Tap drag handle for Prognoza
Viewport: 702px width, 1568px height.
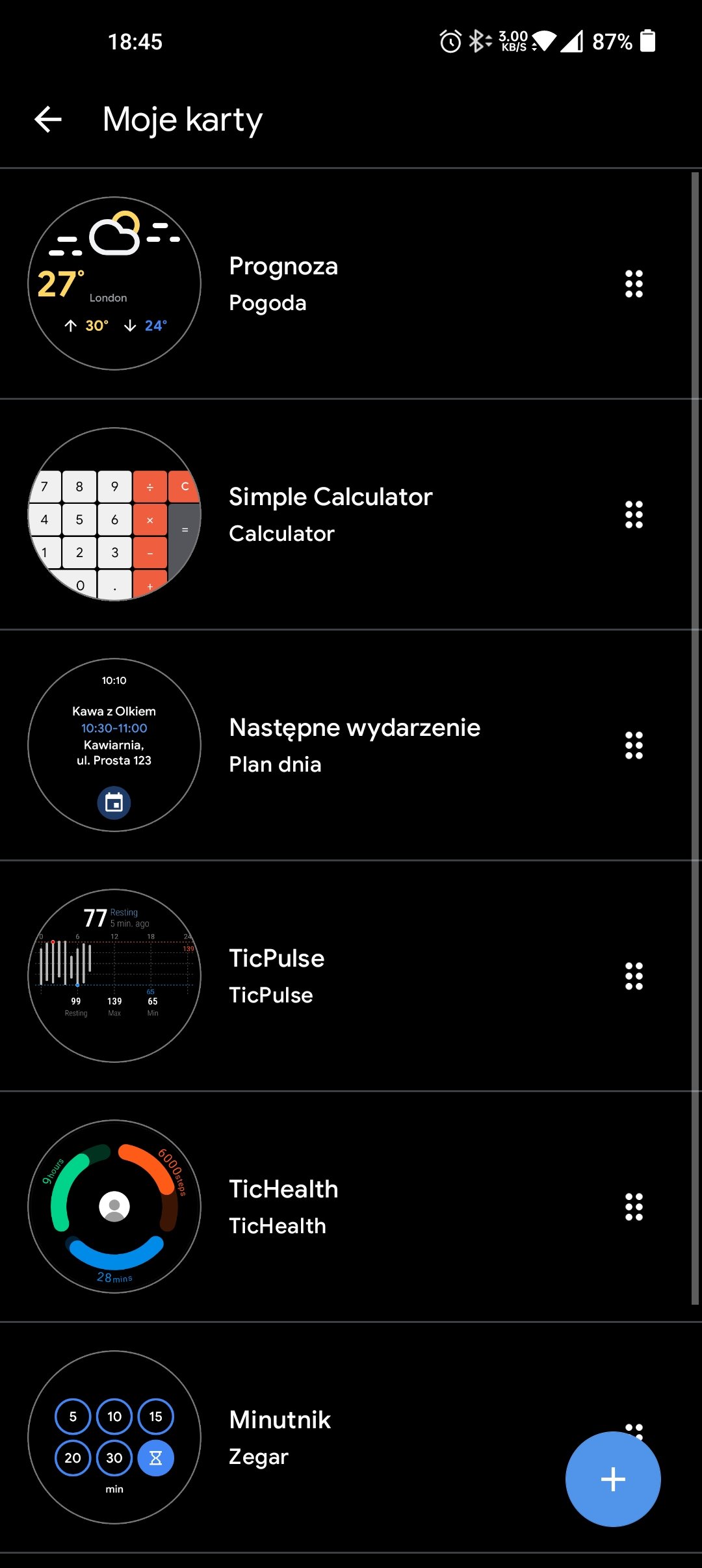click(634, 284)
